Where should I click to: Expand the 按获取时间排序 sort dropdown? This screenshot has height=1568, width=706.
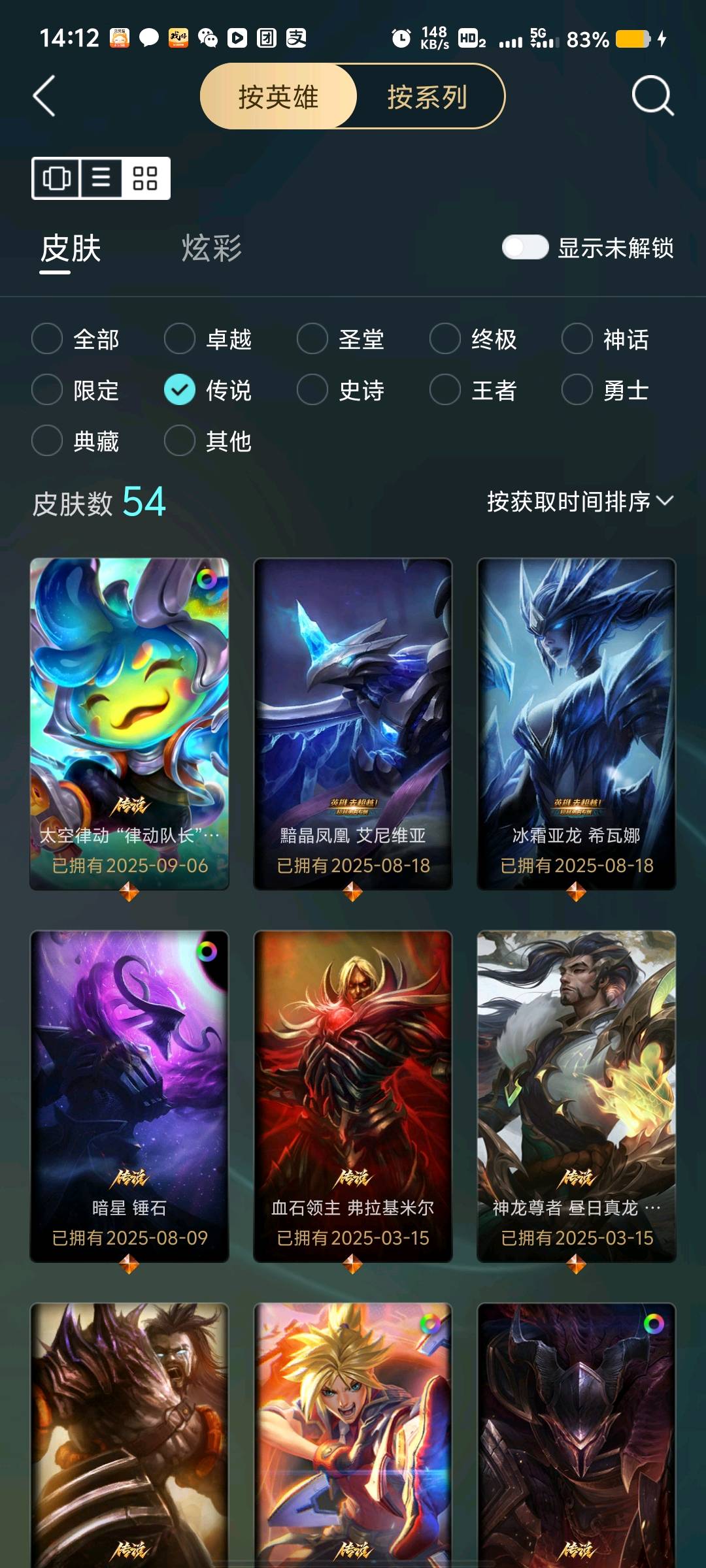tap(579, 502)
